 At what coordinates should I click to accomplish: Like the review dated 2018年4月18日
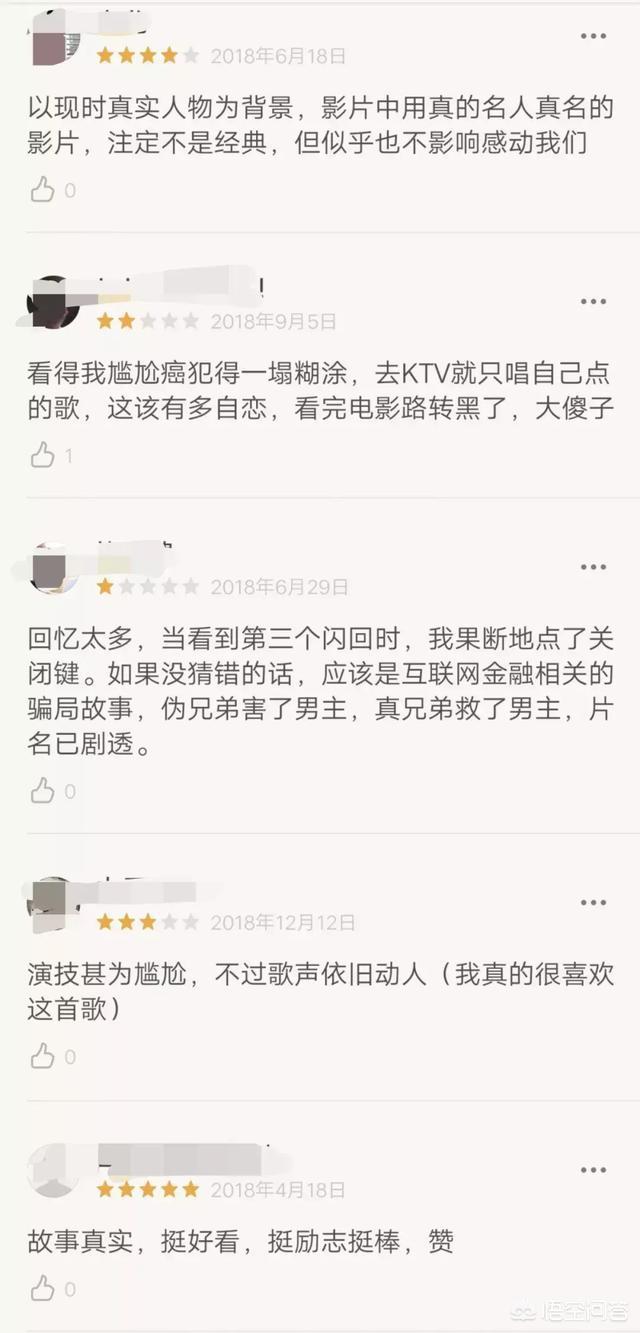pyautogui.click(x=42, y=1288)
